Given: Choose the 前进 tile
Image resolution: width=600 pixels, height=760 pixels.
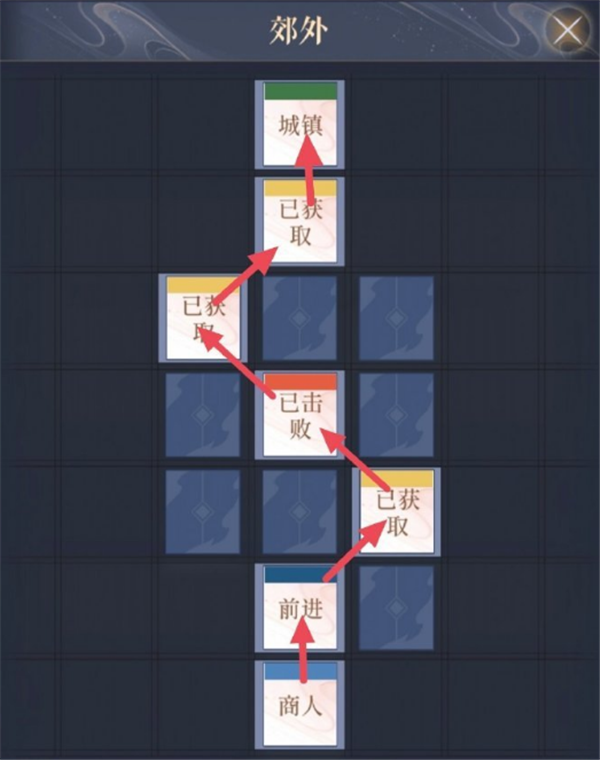Looking at the screenshot, I should (x=300, y=607).
